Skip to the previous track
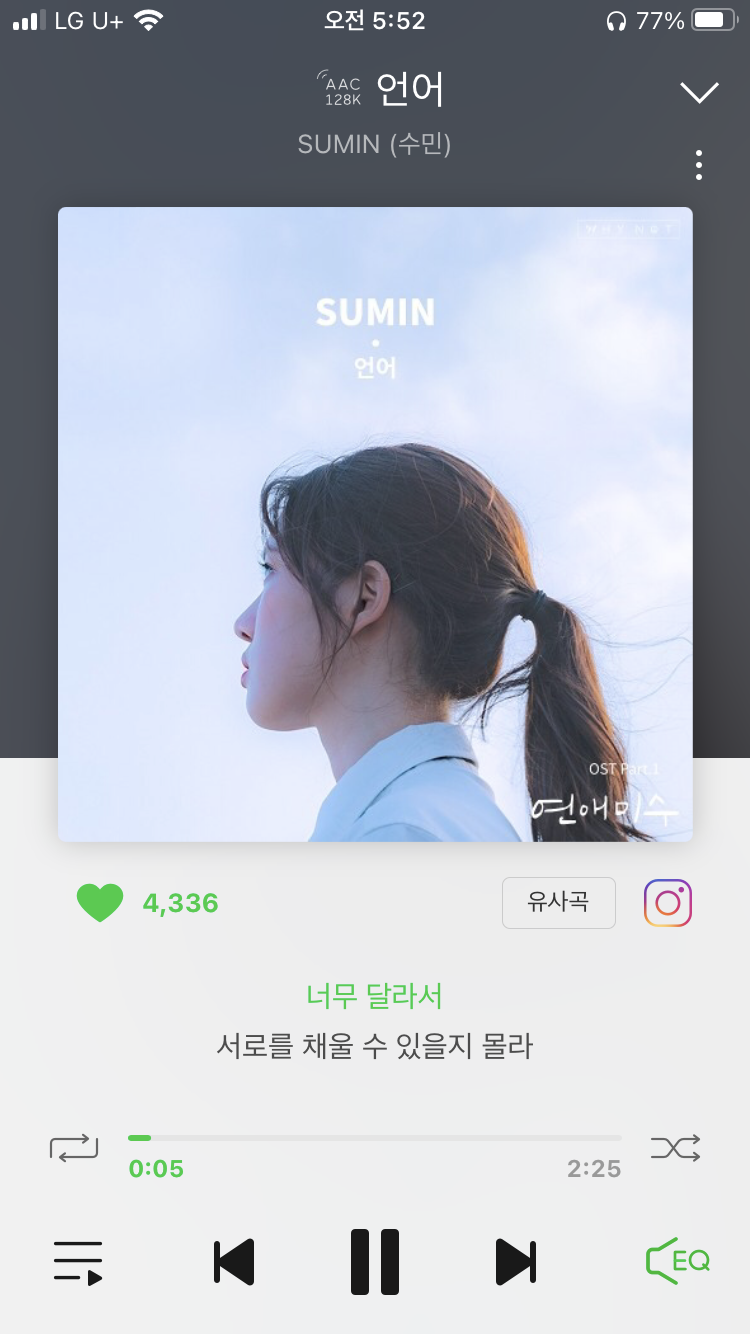 (x=233, y=1262)
